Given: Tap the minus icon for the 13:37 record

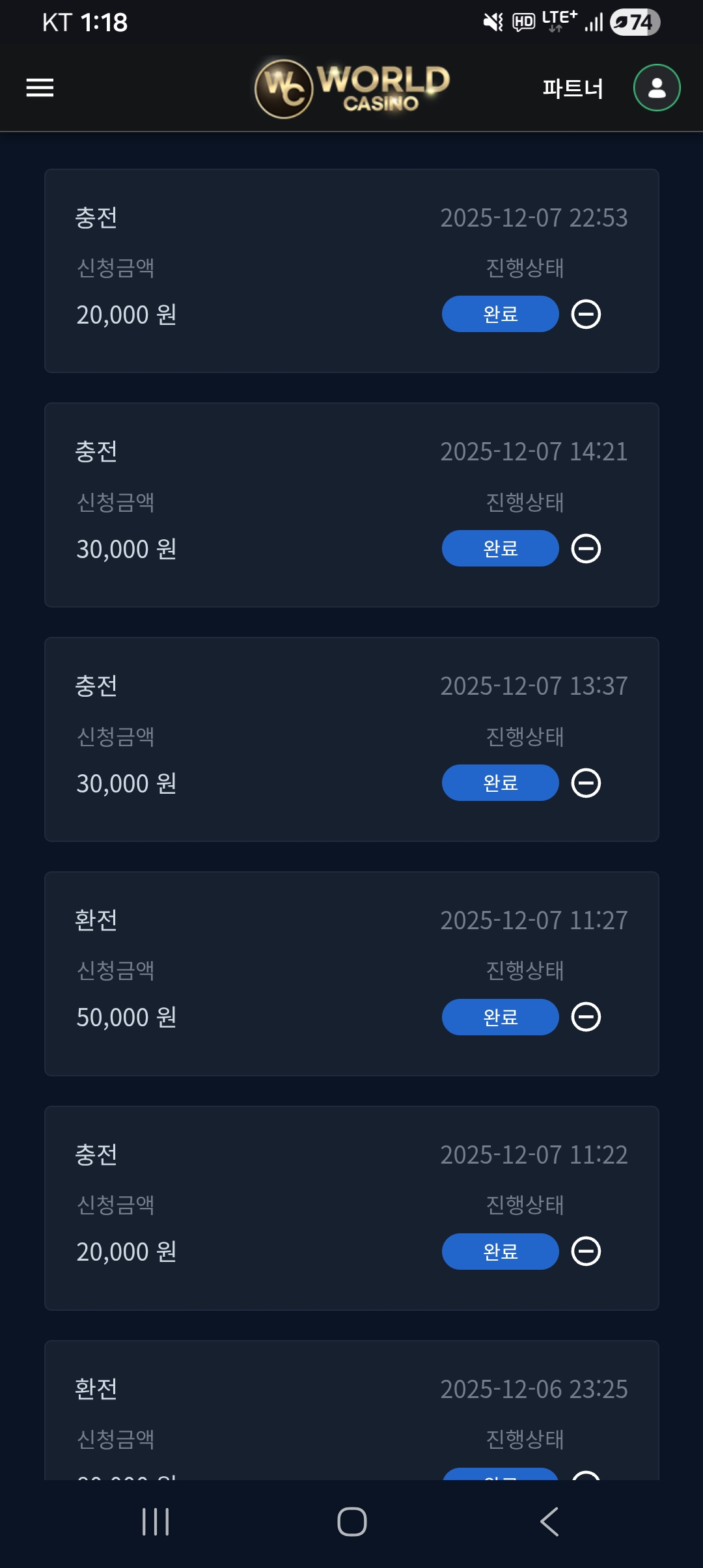Looking at the screenshot, I should (586, 783).
